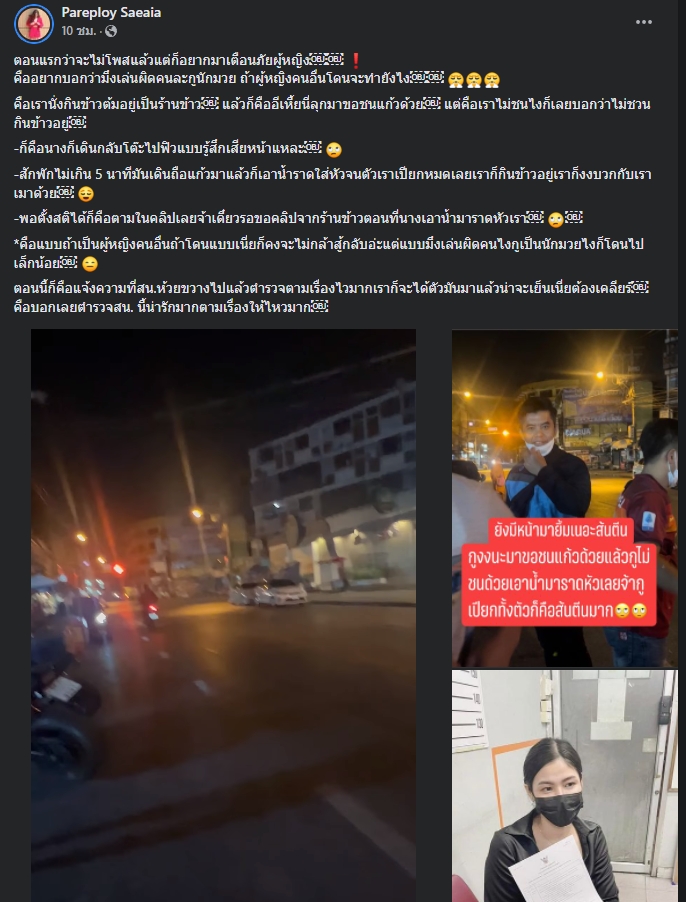The image size is (686, 902).
Task: Open the Pareploy Saeaia profile name link
Action: point(110,13)
